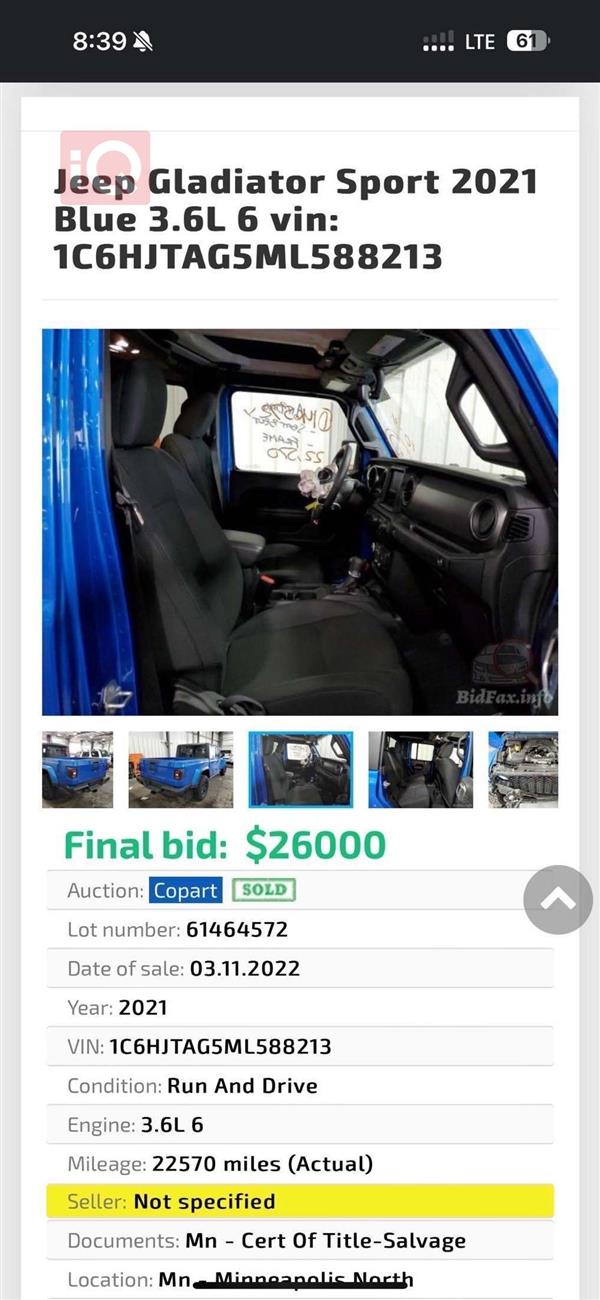
Task: View the damaged front end thumbnail
Action: [524, 769]
